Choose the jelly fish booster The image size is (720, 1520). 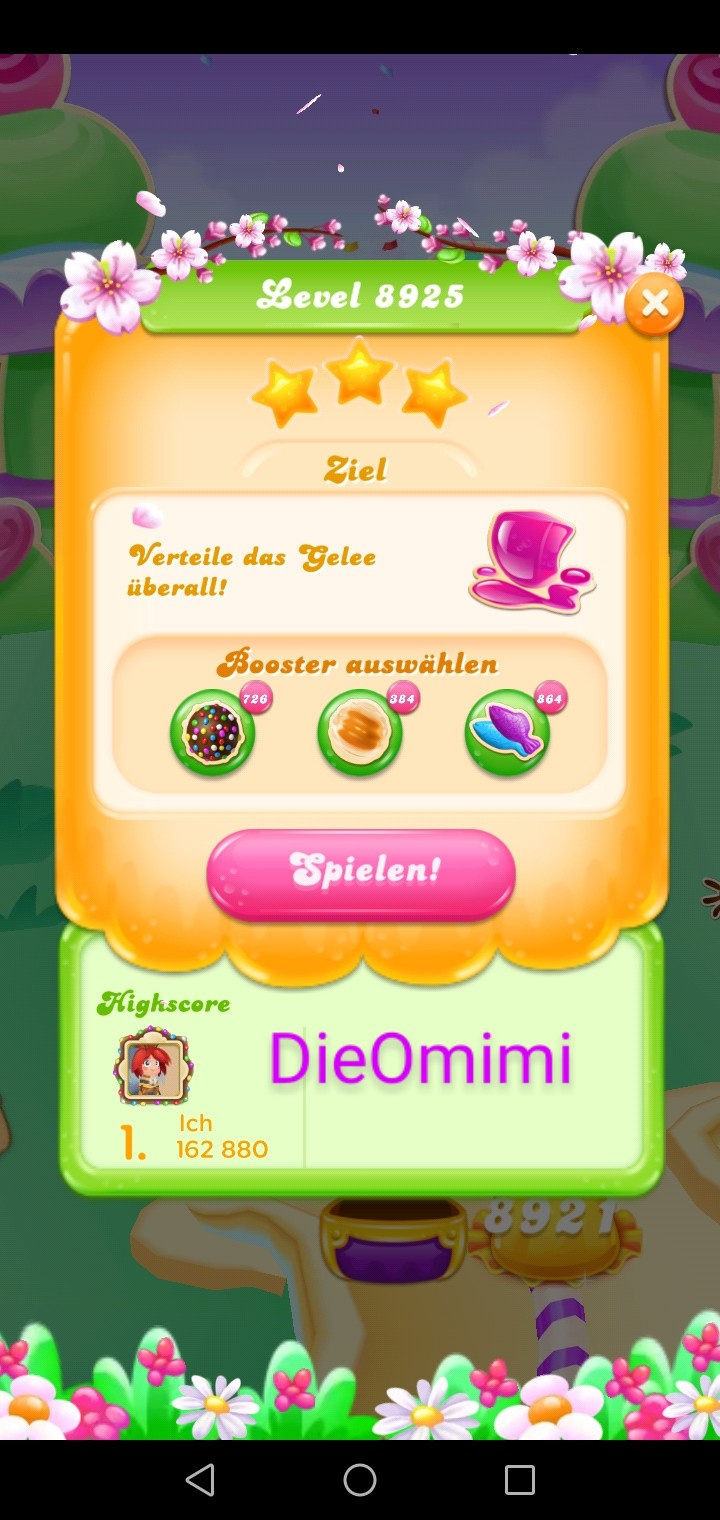click(x=507, y=734)
